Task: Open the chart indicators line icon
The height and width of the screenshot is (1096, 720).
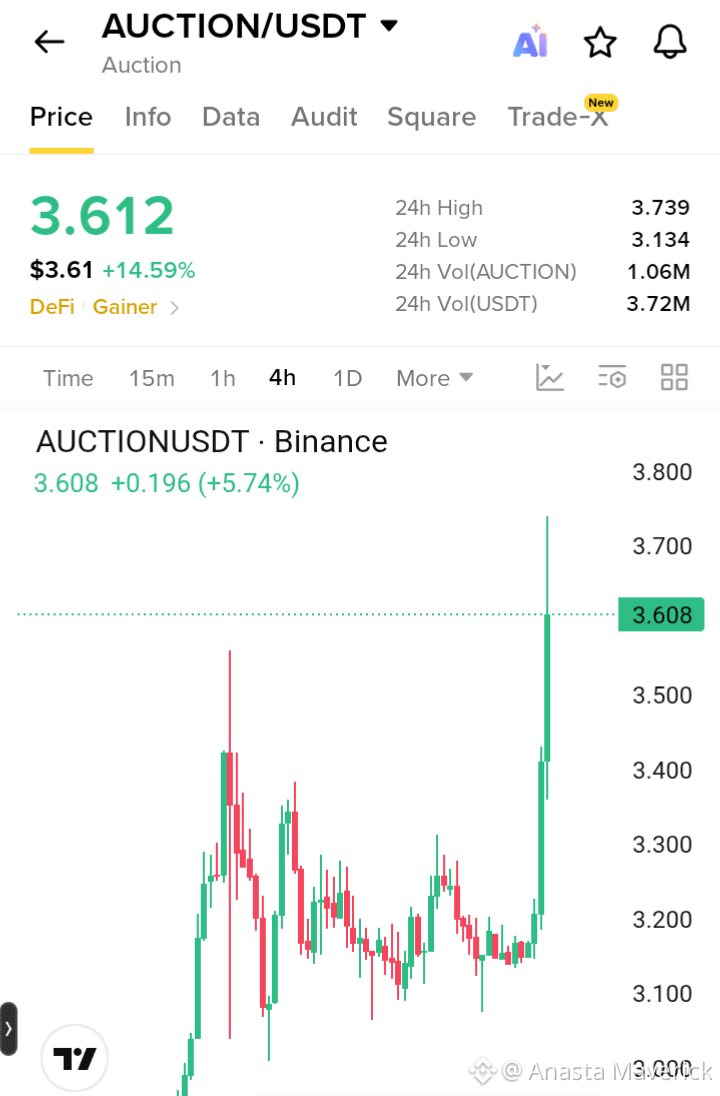Action: 549,377
